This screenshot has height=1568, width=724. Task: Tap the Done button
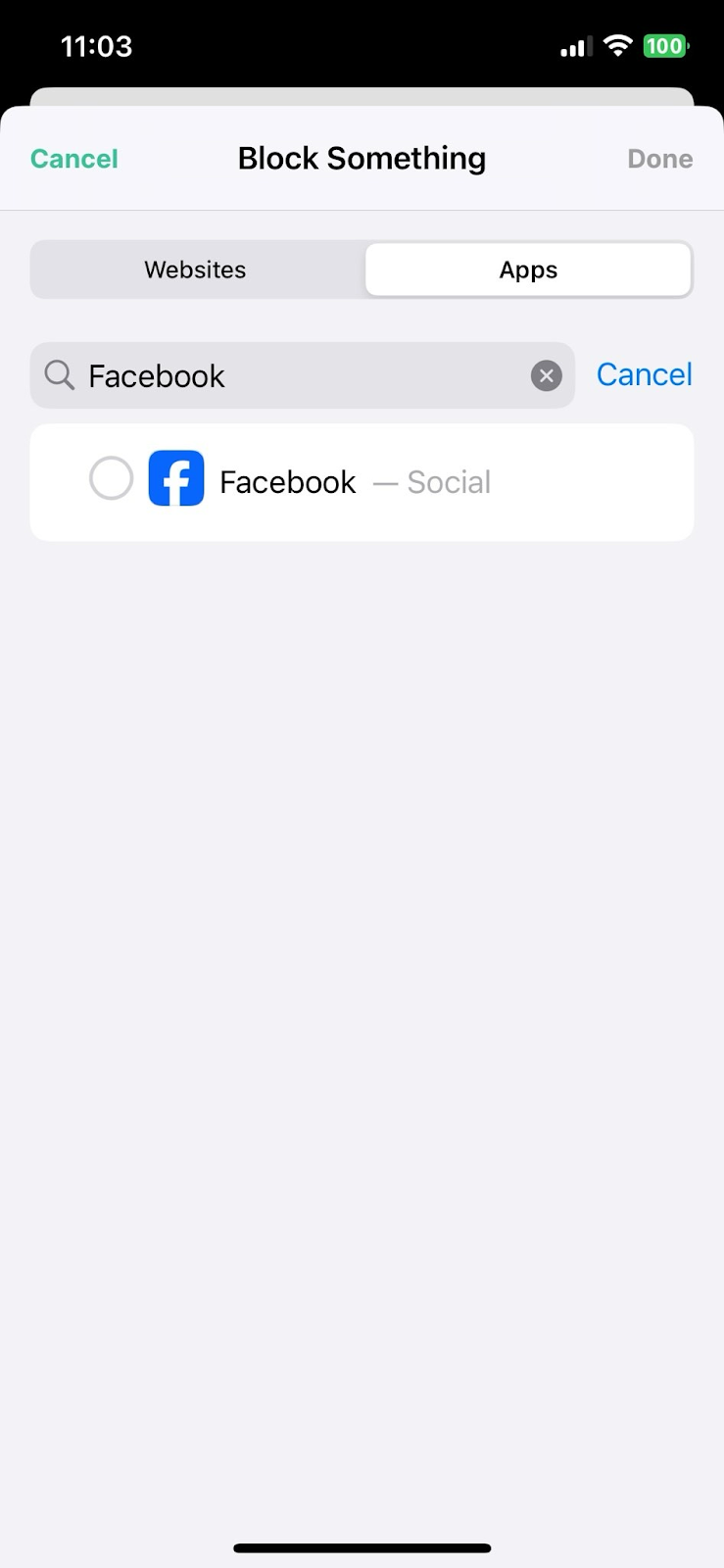pos(659,158)
